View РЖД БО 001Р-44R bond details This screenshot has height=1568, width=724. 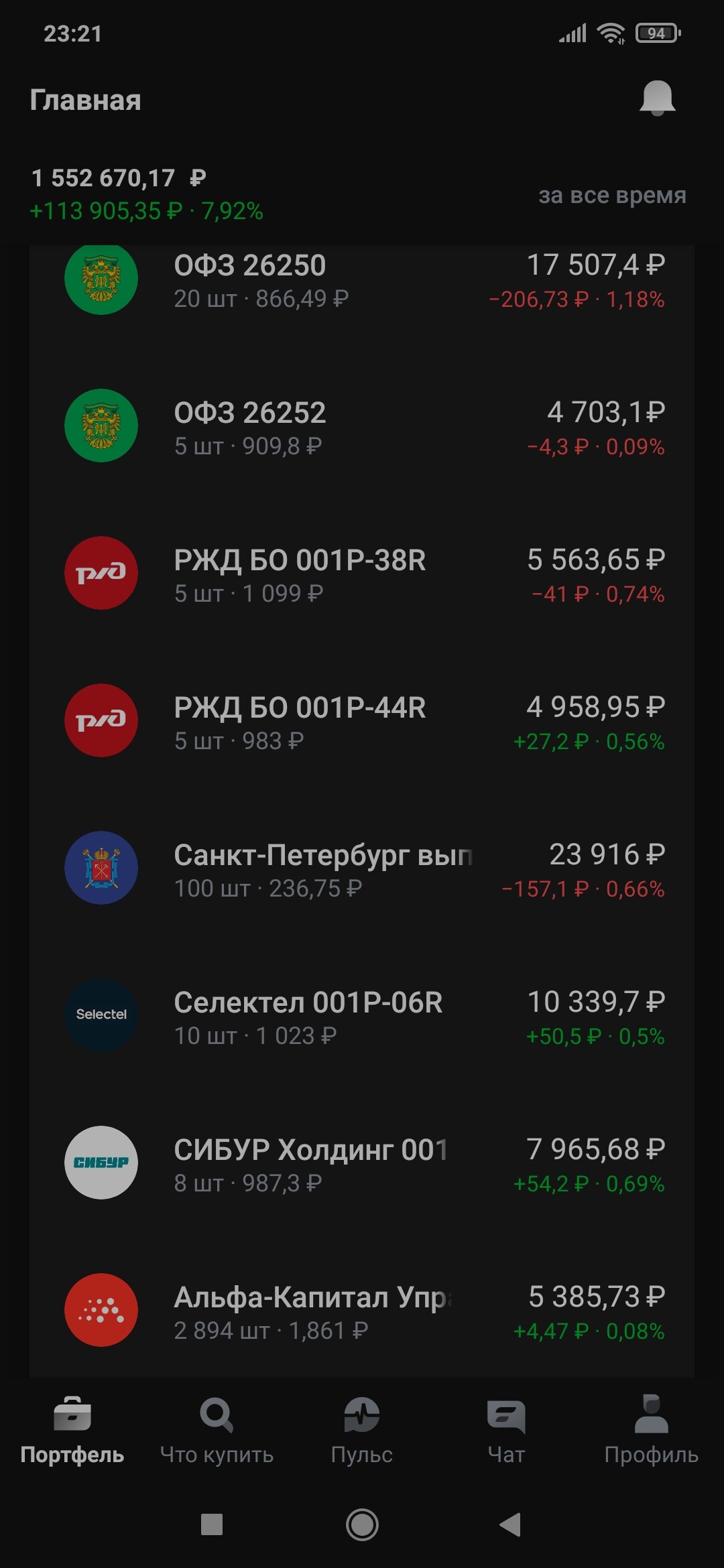362,722
